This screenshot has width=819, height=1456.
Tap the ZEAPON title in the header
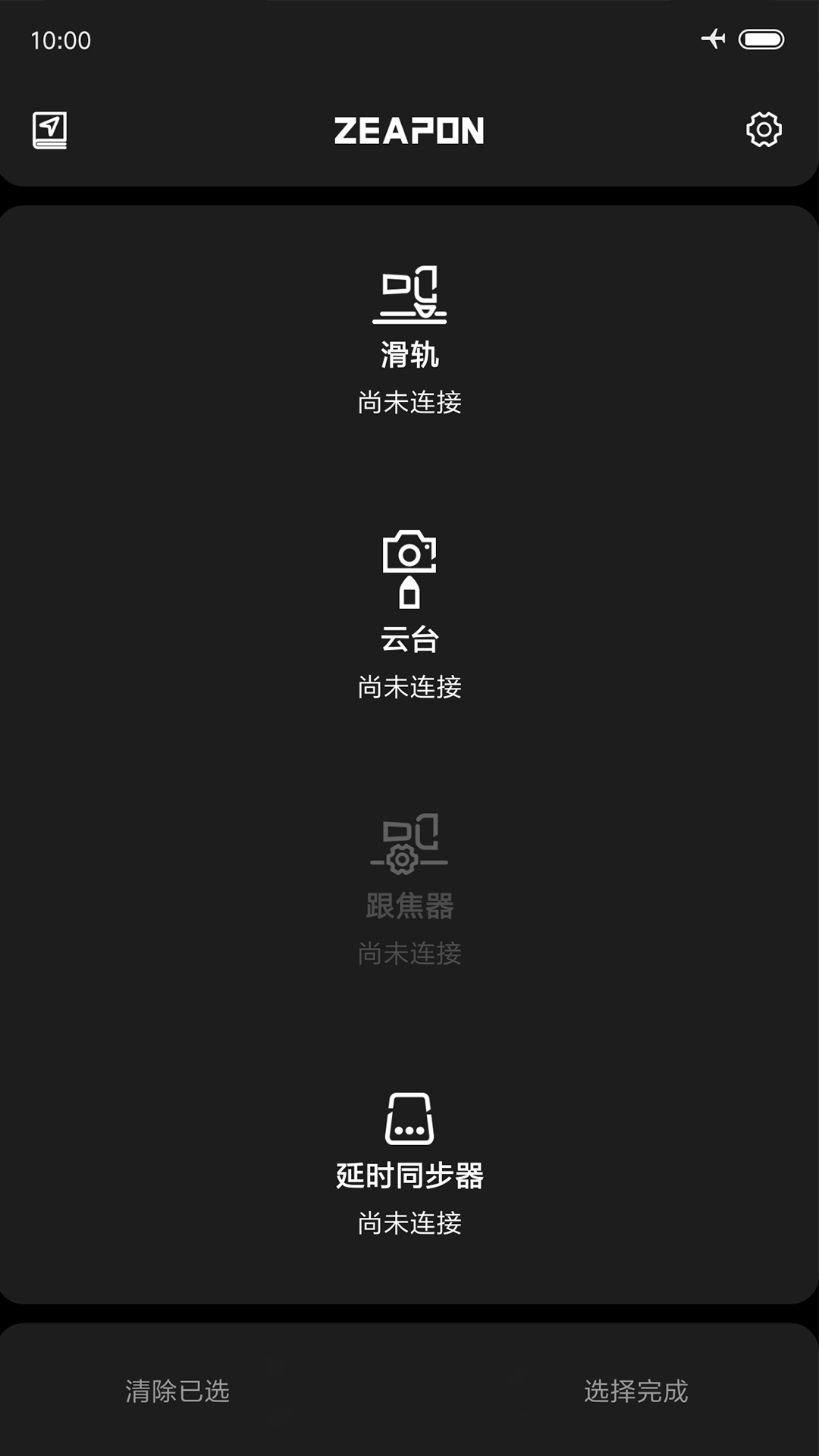[410, 130]
